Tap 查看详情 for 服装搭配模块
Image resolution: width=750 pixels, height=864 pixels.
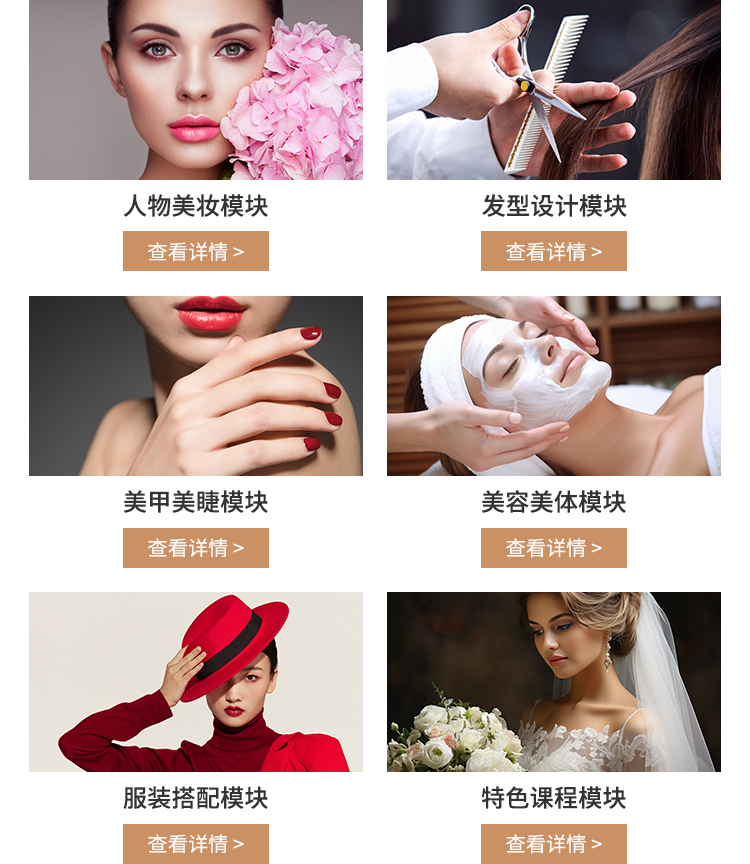click(x=196, y=843)
